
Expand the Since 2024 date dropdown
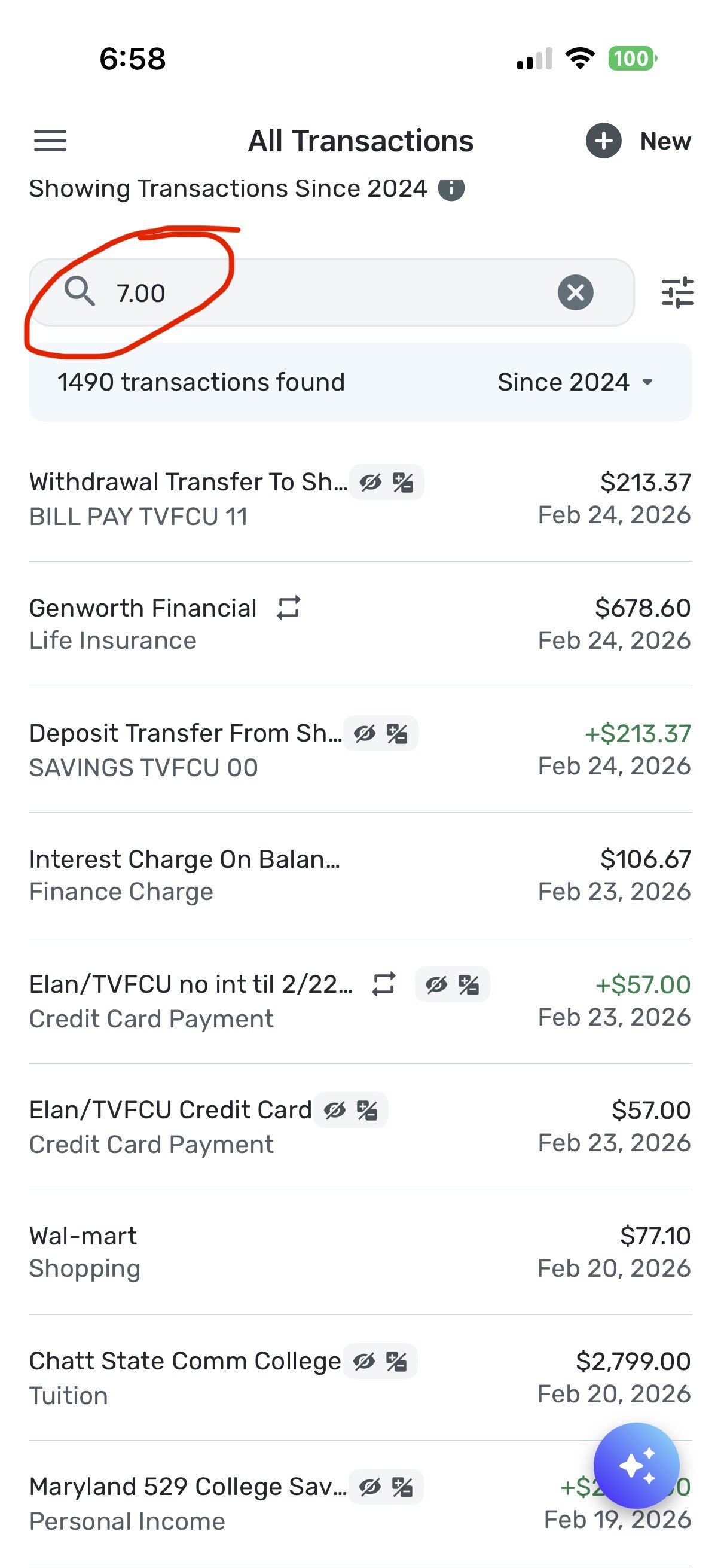575,382
